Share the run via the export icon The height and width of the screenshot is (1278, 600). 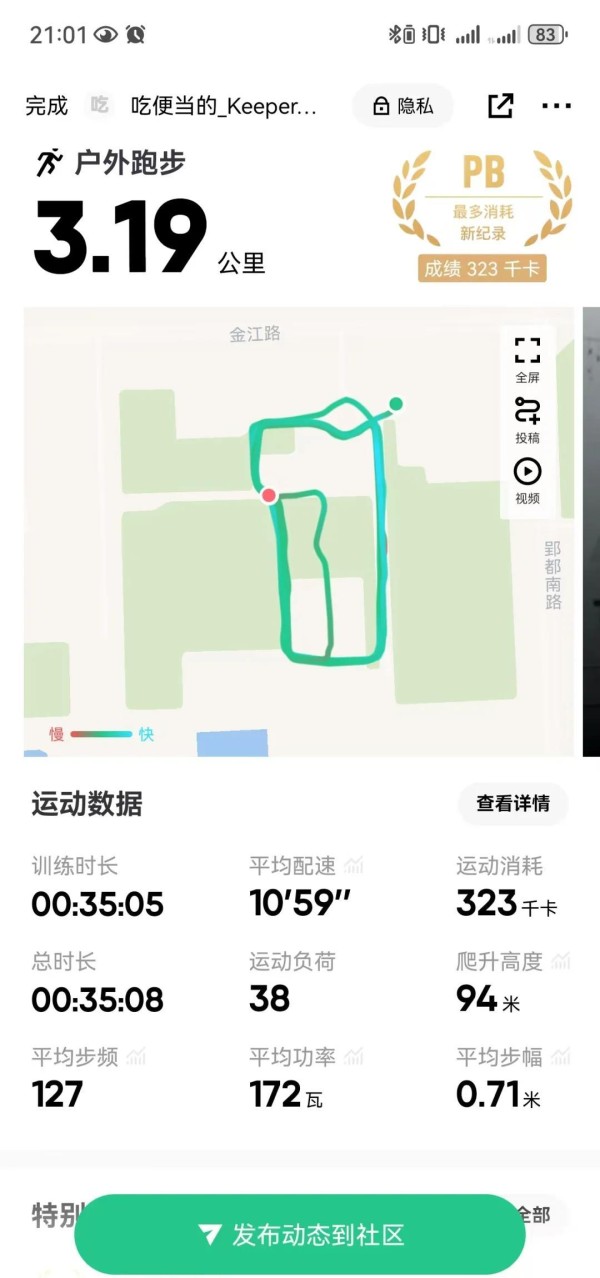point(500,106)
